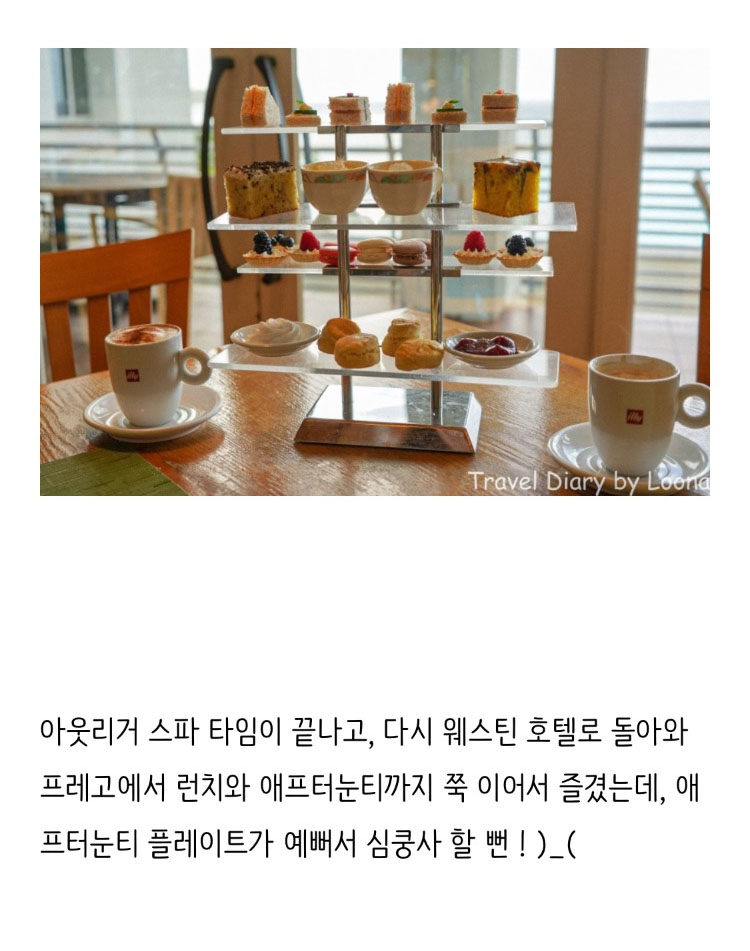Open the afternoon tea photo in full view
The height and width of the screenshot is (951, 750).
click(x=375, y=272)
